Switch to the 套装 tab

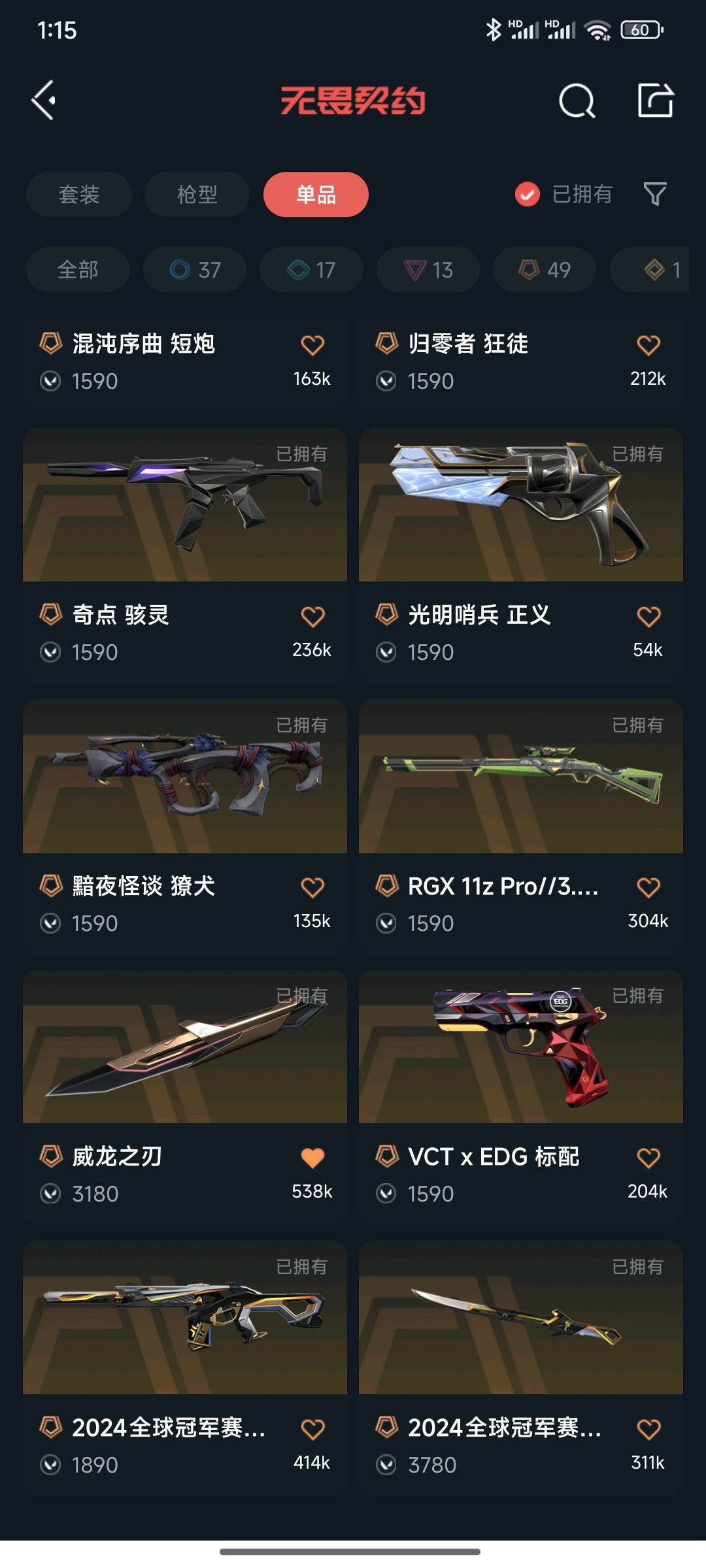tap(79, 194)
